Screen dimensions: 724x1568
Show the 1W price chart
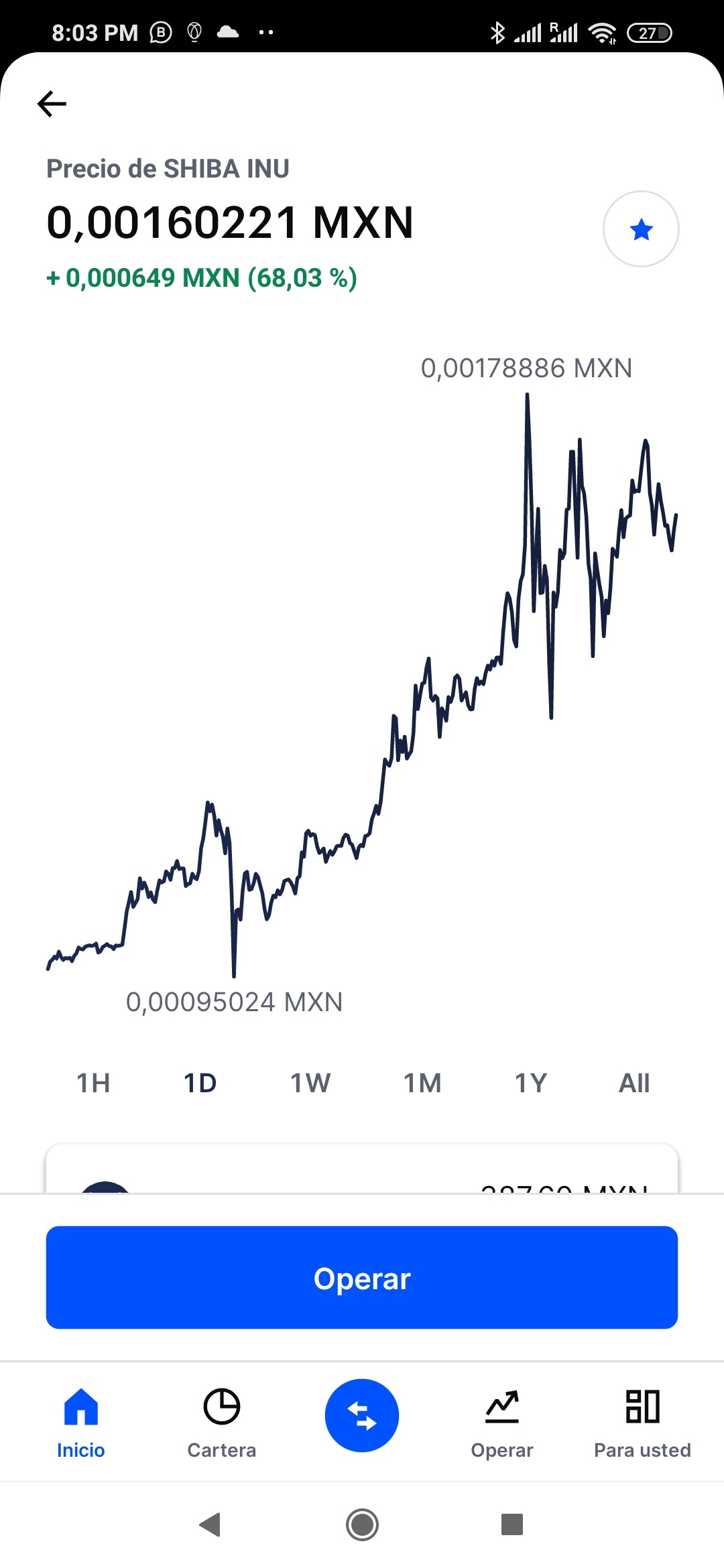pos(310,1083)
